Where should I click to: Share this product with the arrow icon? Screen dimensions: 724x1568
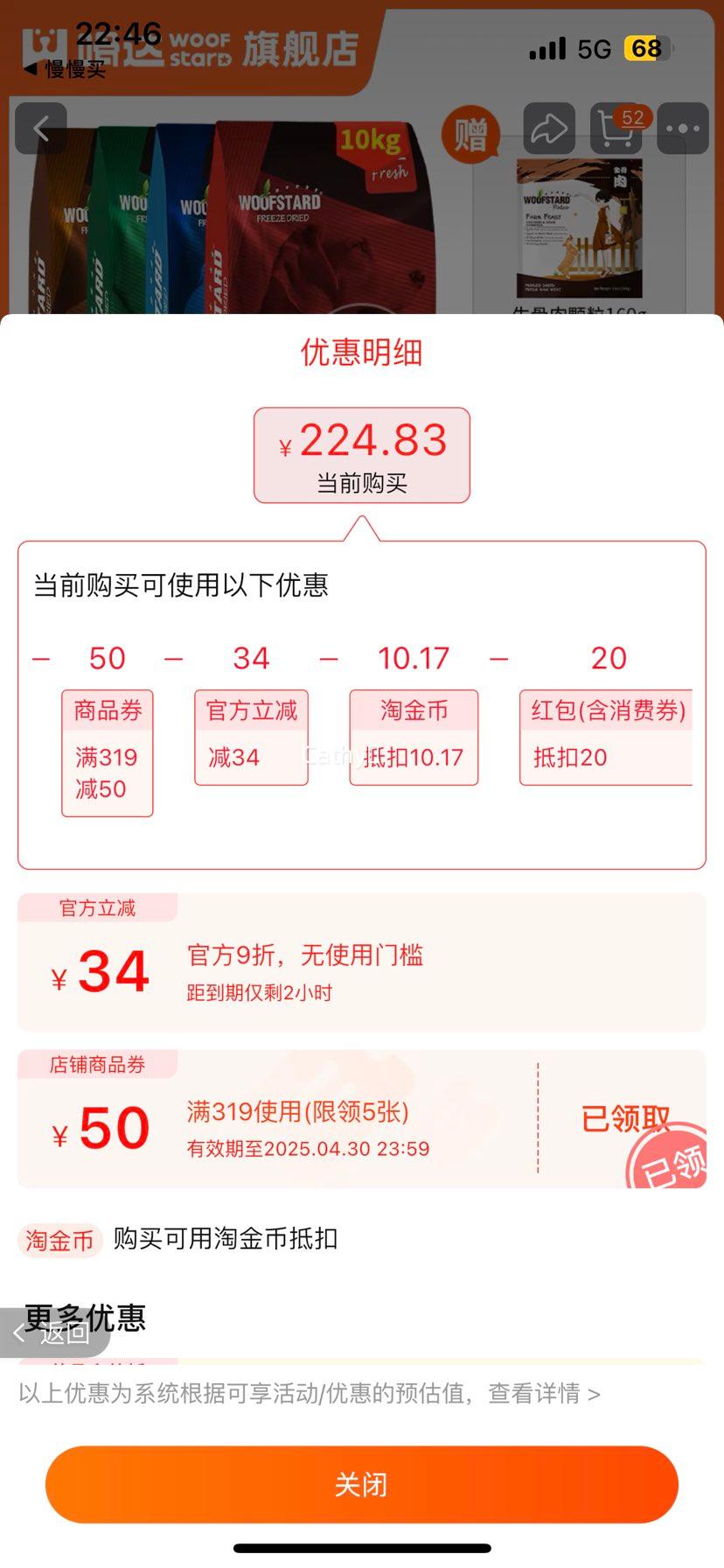pyautogui.click(x=549, y=129)
